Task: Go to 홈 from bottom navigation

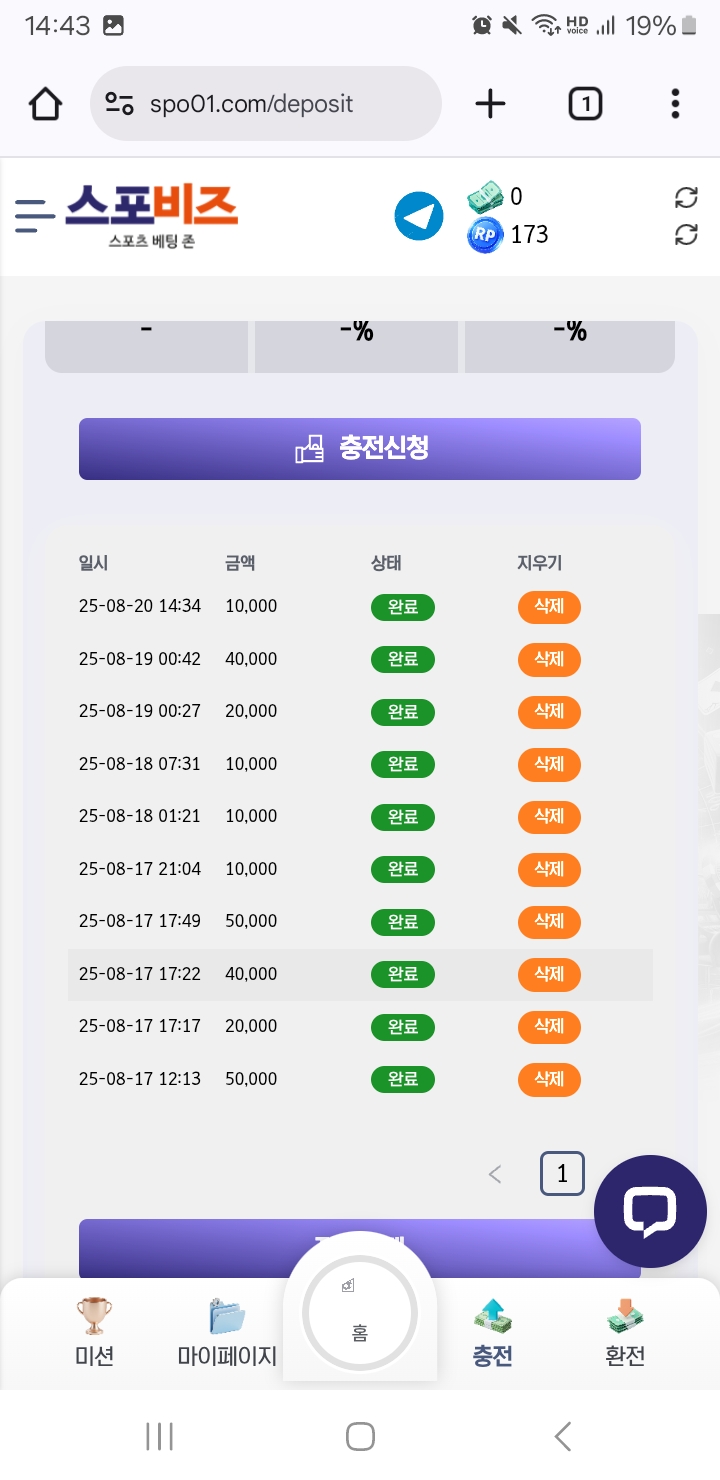Action: pos(360,1320)
